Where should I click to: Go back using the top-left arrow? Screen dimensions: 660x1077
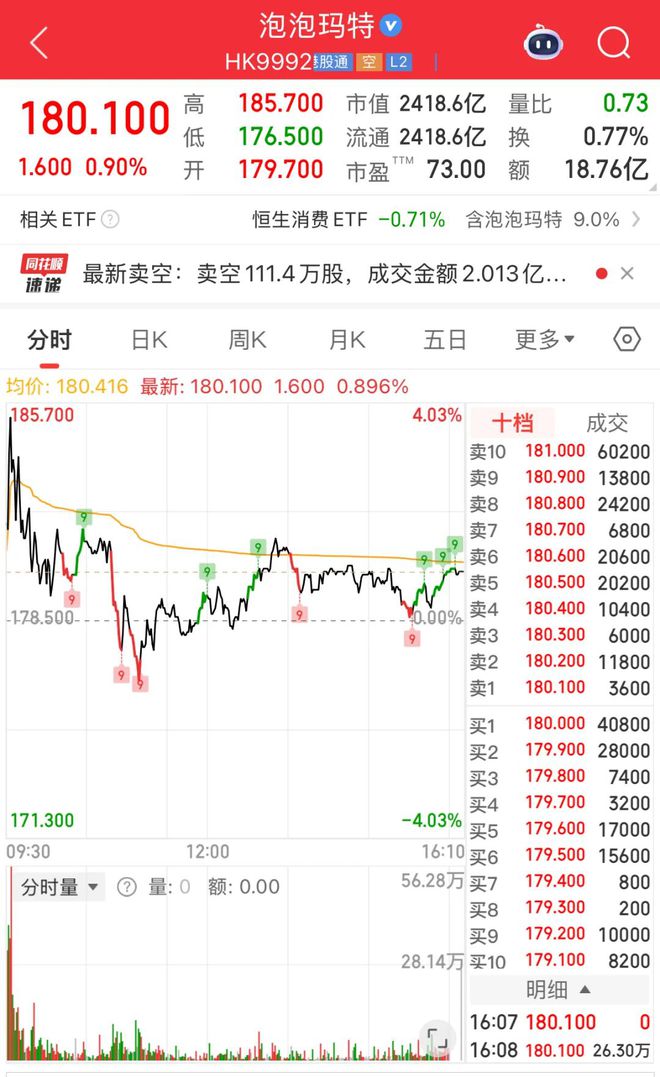pos(39,43)
